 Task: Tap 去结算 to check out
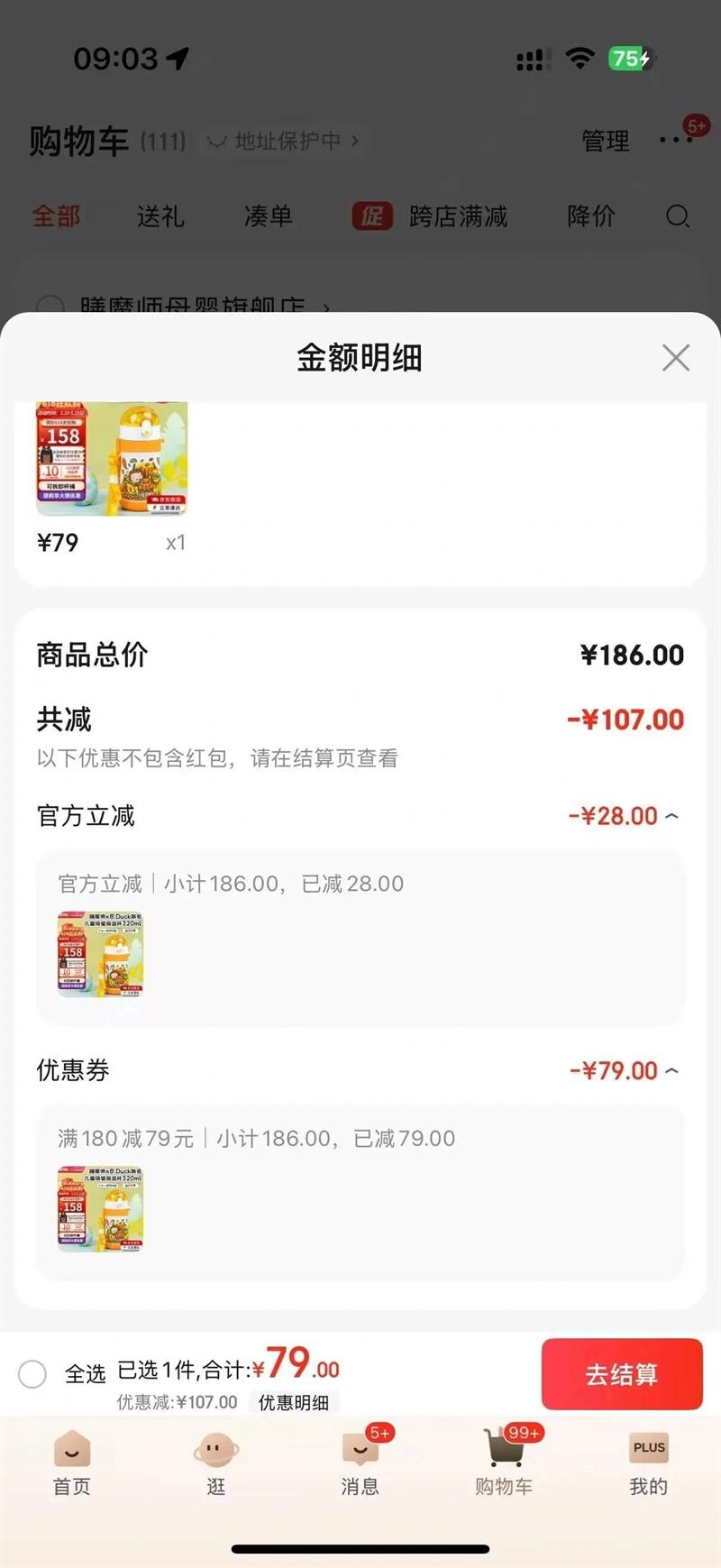pos(621,1374)
